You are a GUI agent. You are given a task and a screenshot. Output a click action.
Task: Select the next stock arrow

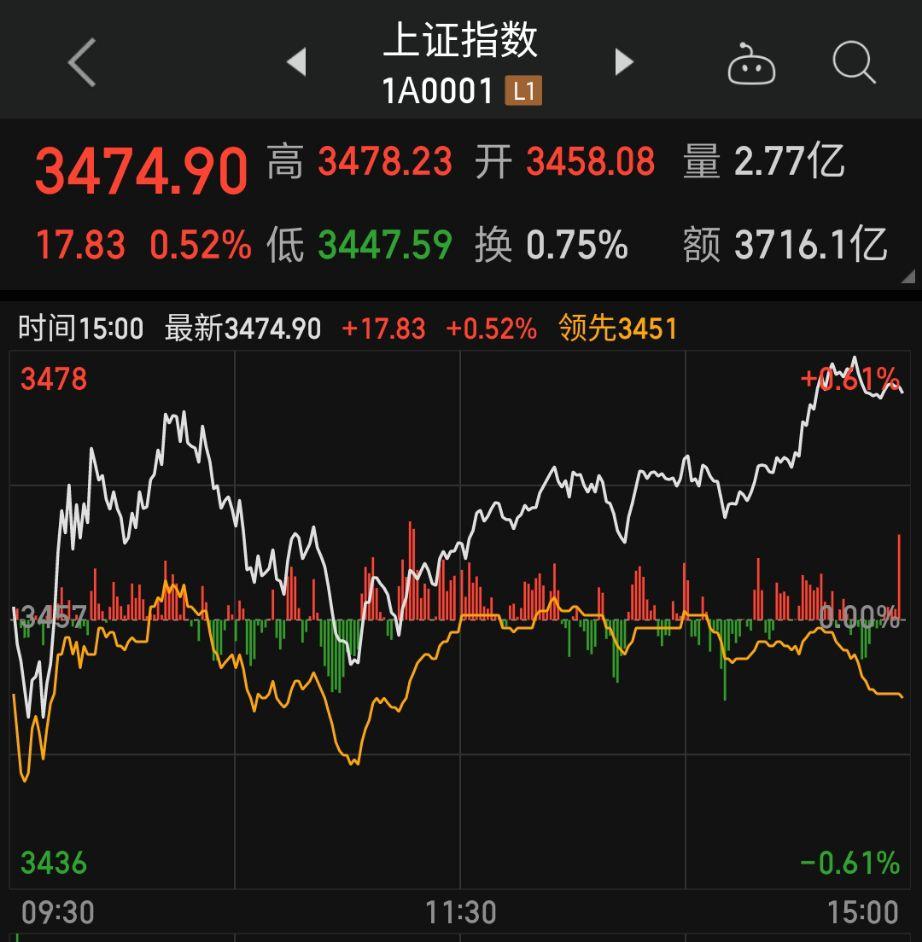click(x=623, y=62)
